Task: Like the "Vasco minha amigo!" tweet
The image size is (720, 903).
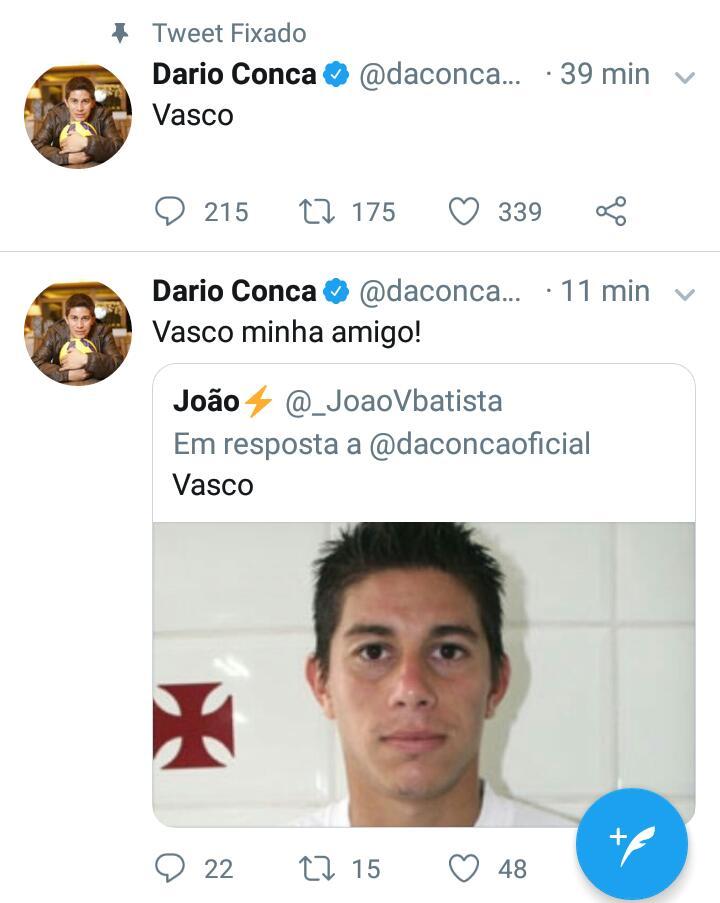Action: [x=463, y=868]
